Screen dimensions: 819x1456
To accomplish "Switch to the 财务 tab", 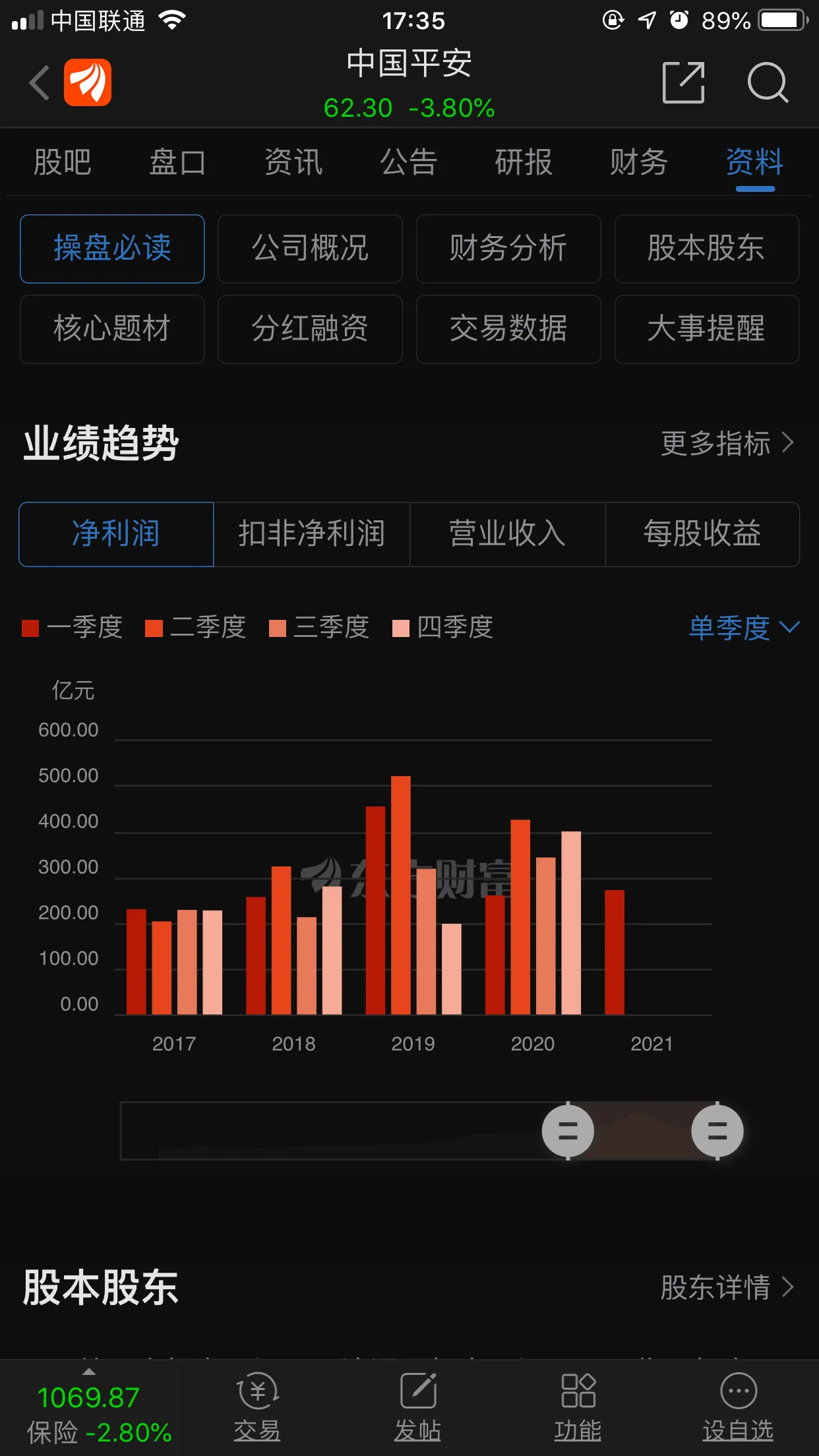I will 638,162.
